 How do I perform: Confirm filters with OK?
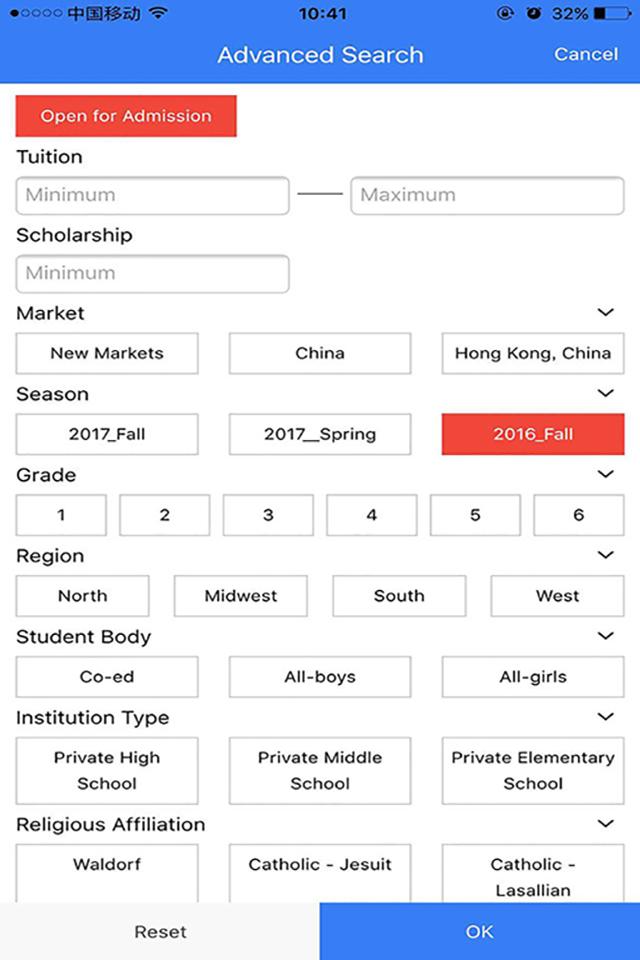(x=480, y=931)
